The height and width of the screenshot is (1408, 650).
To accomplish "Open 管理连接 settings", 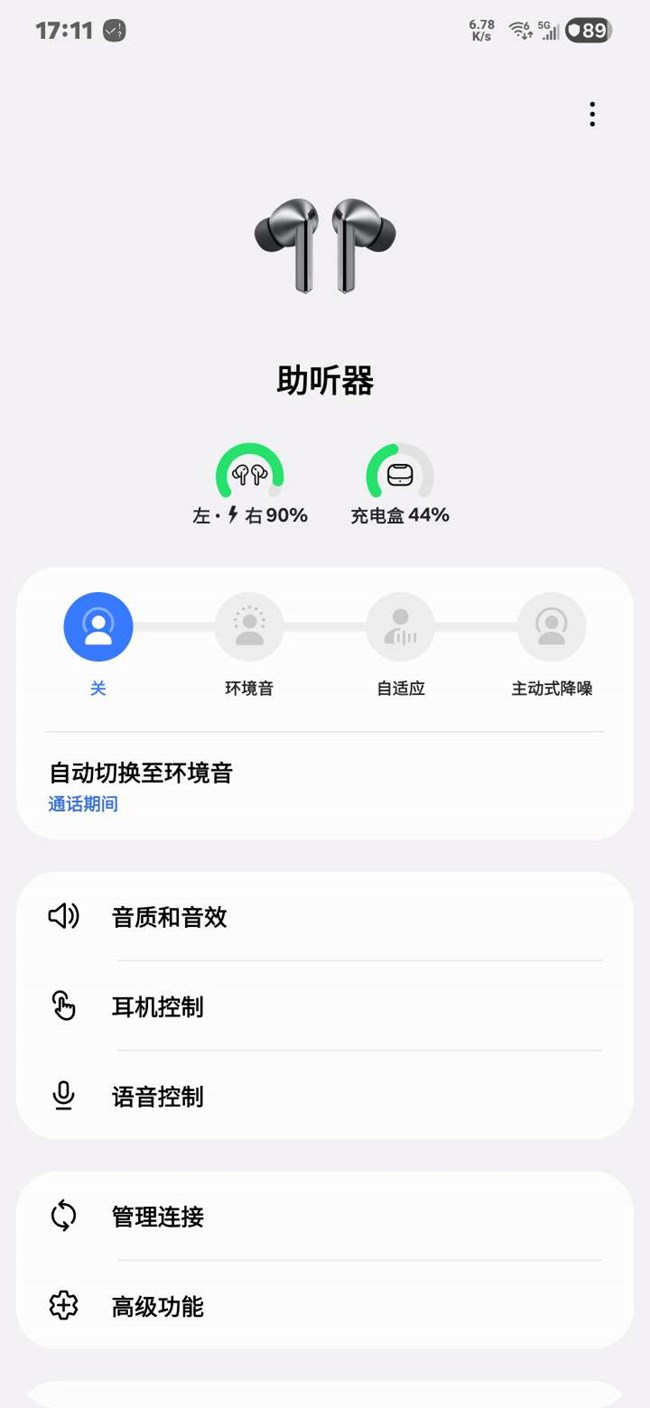I will click(324, 1216).
